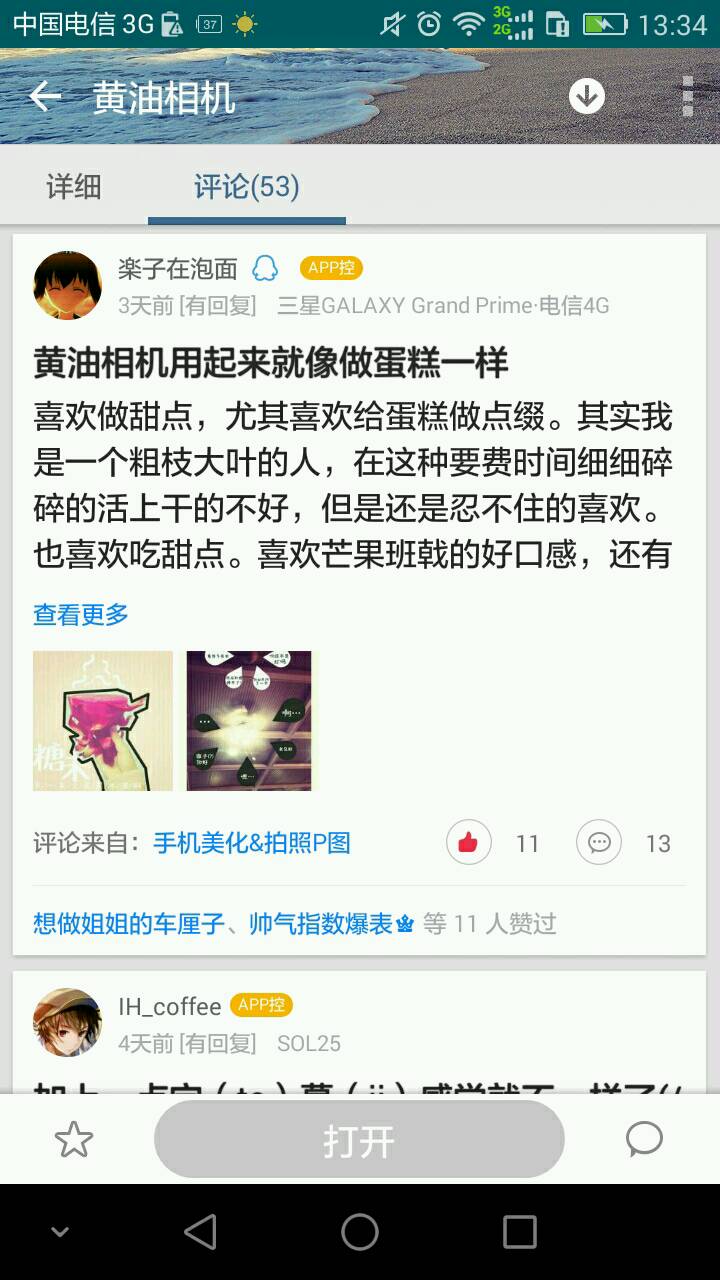Favorite the app with star icon
The image size is (720, 1280).
click(74, 1140)
